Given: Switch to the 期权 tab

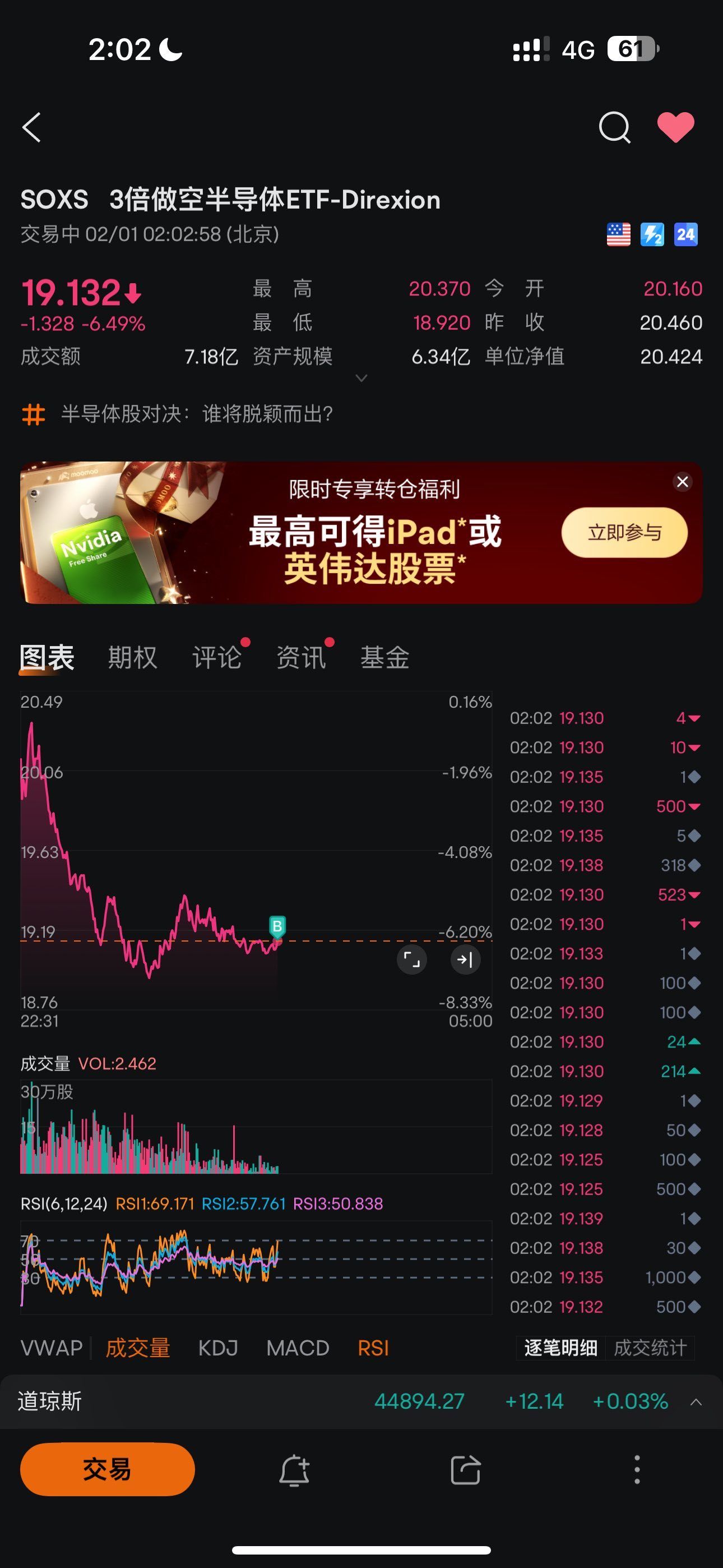Looking at the screenshot, I should pyautogui.click(x=132, y=657).
